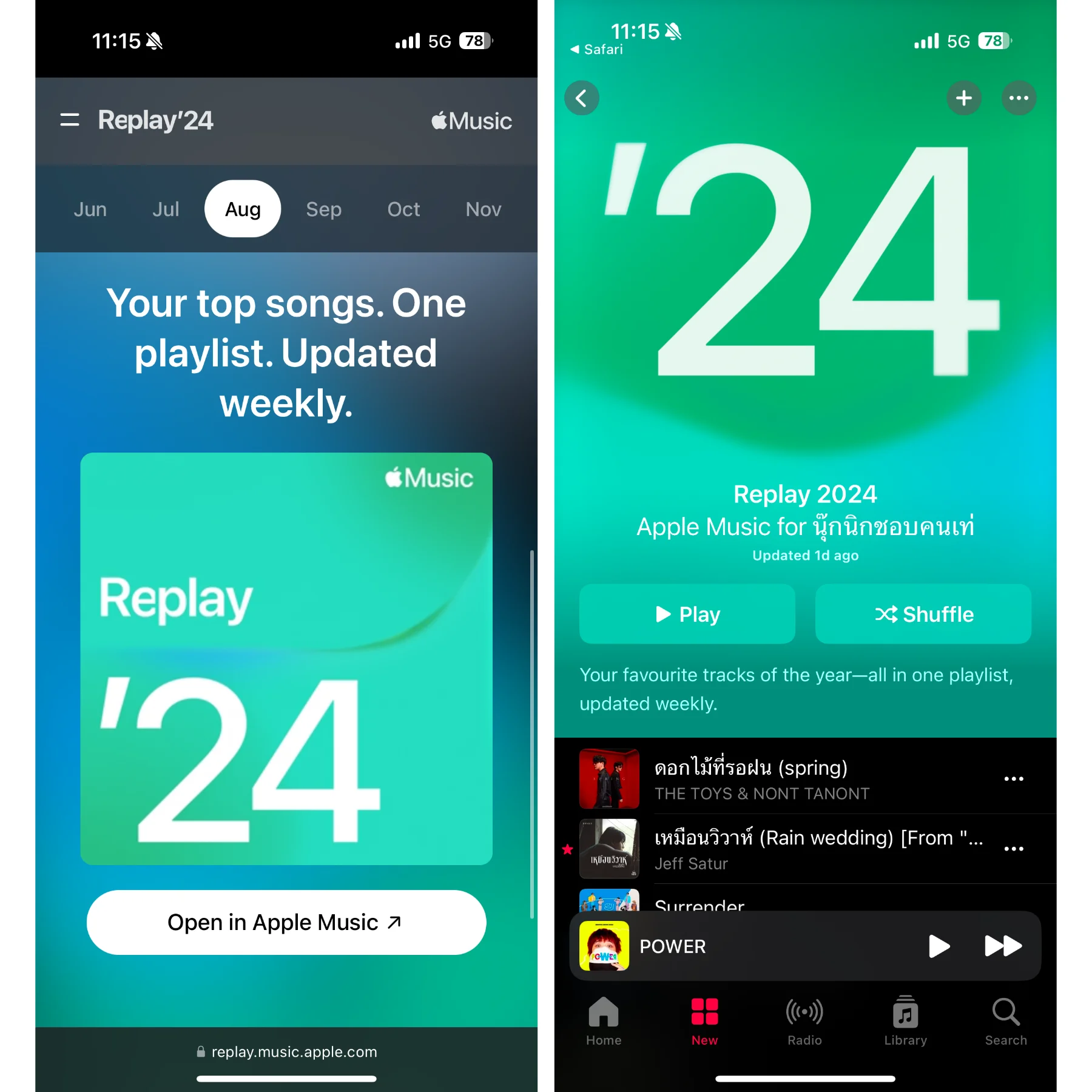
Task: Open the Search tab
Action: (x=1005, y=1022)
